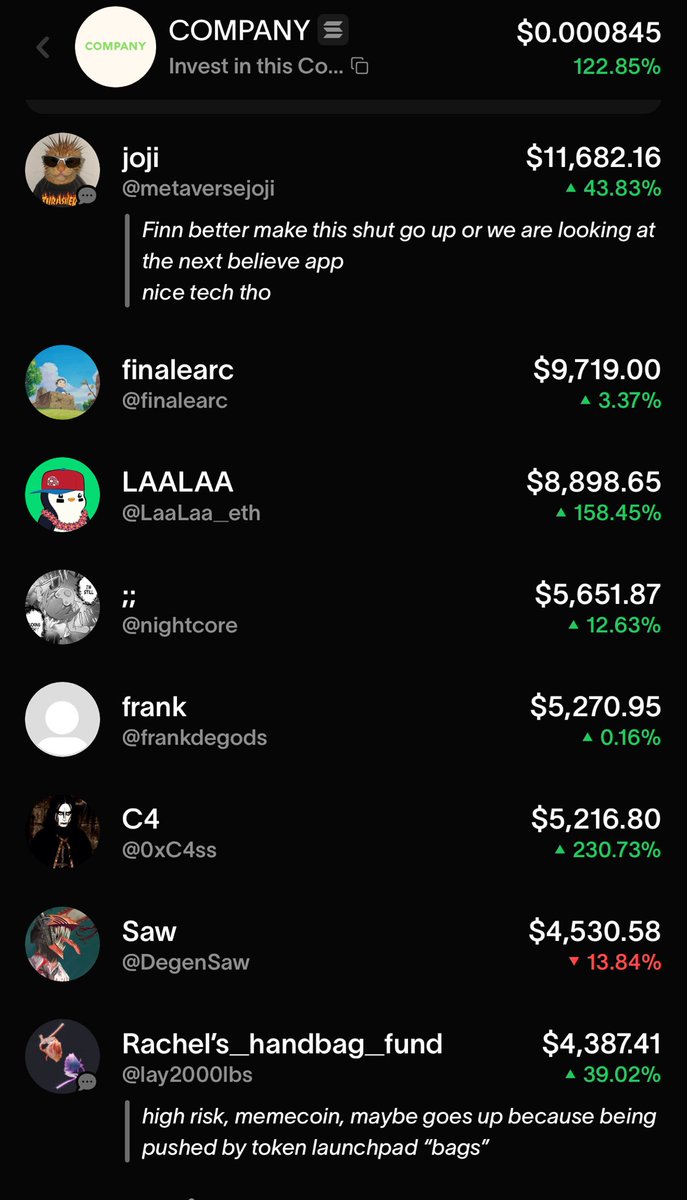Go back using the header arrow

pyautogui.click(x=43, y=47)
